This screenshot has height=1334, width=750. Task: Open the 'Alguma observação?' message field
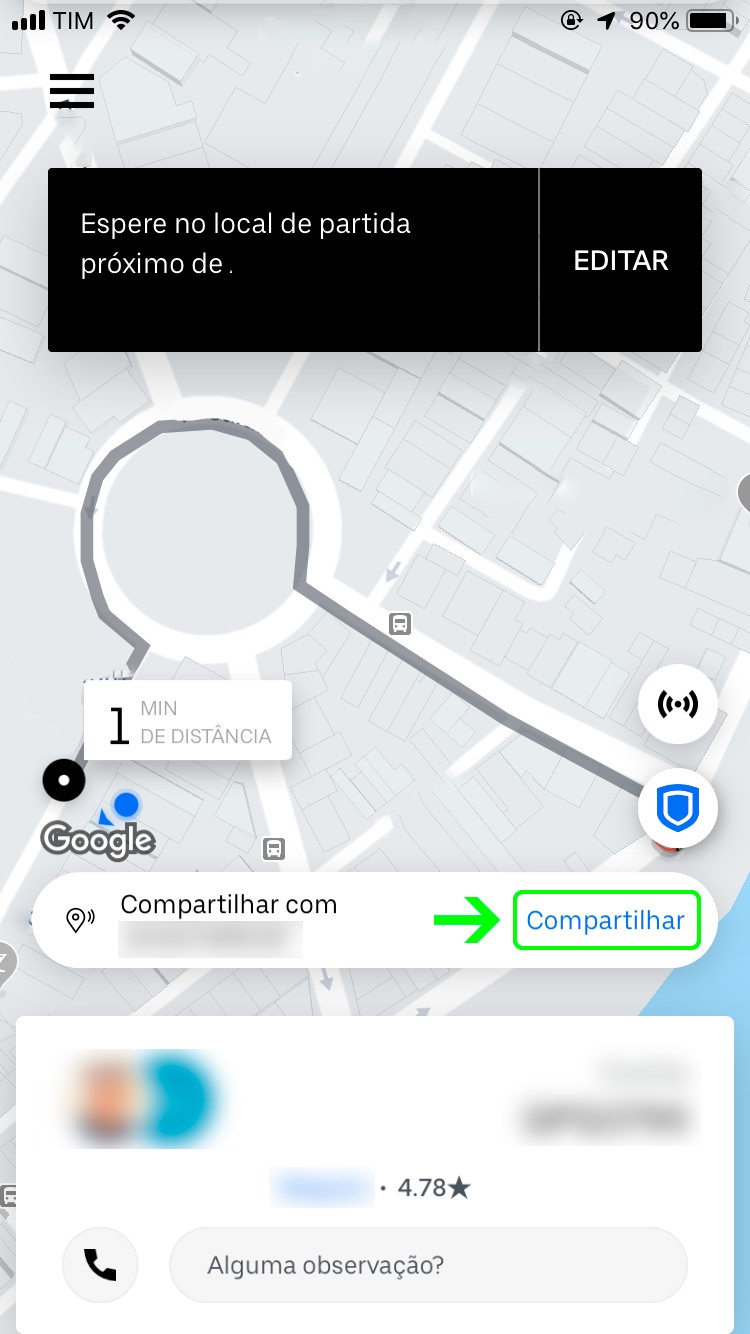(428, 1265)
